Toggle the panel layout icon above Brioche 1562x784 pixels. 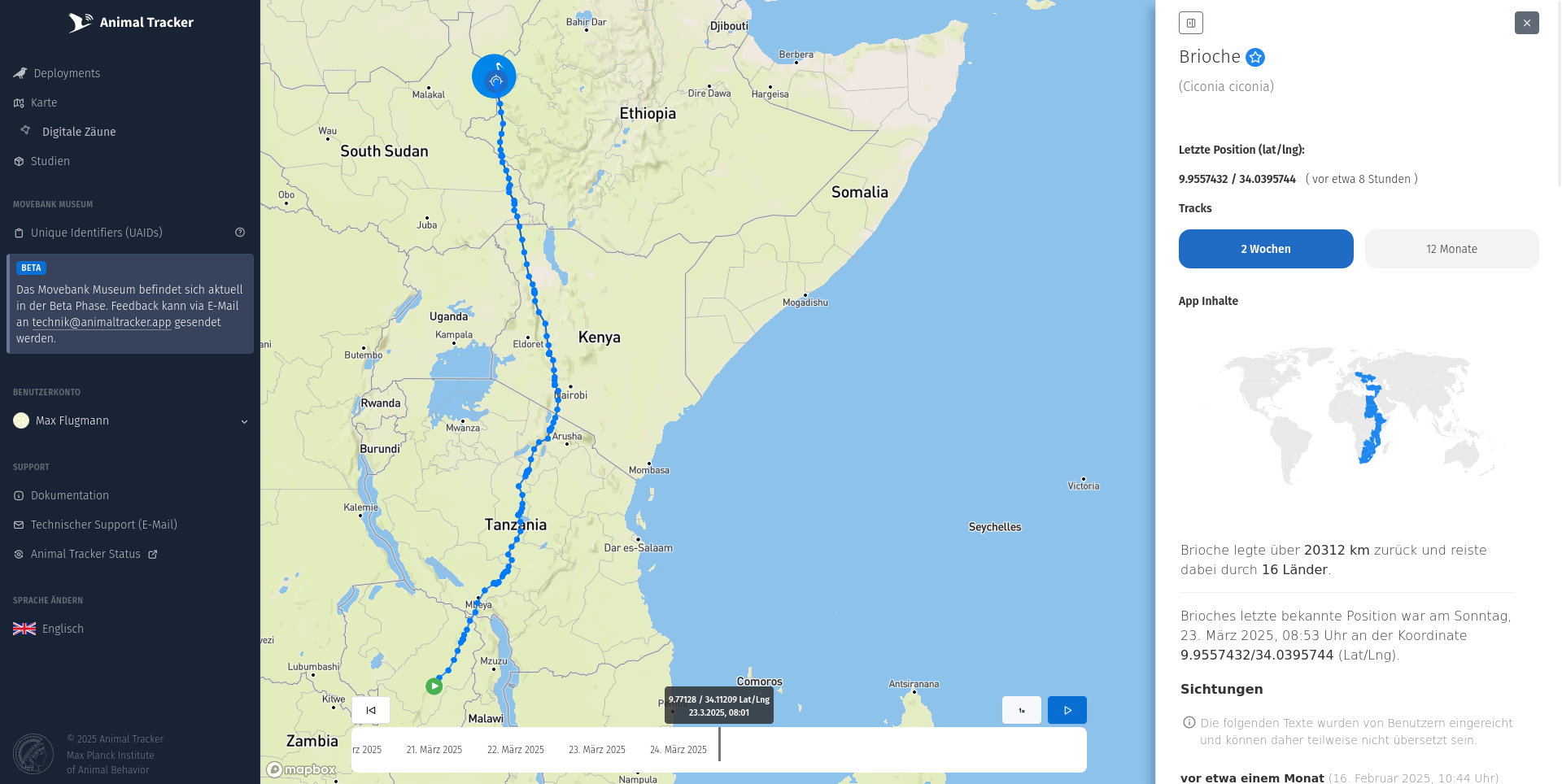1190,23
